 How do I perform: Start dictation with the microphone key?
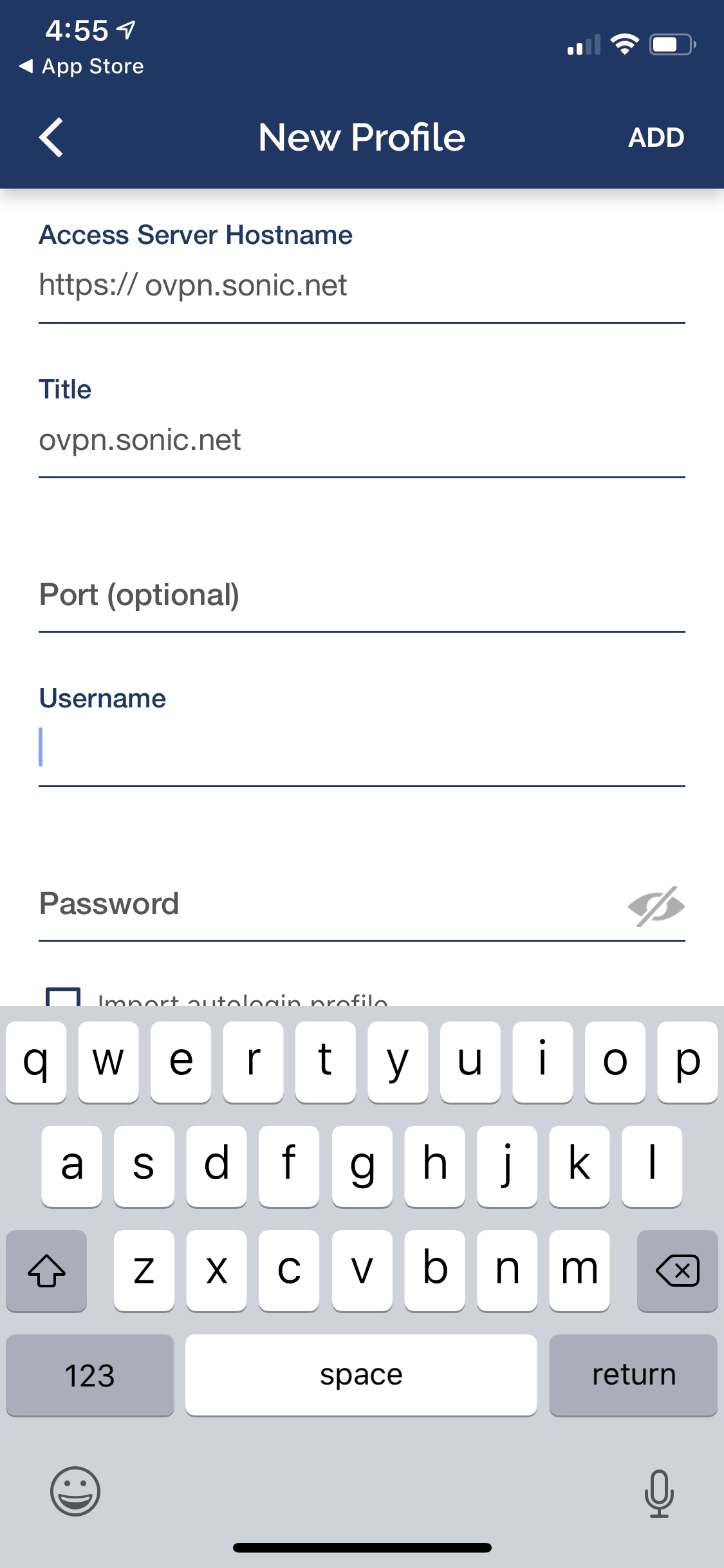coord(659,1493)
